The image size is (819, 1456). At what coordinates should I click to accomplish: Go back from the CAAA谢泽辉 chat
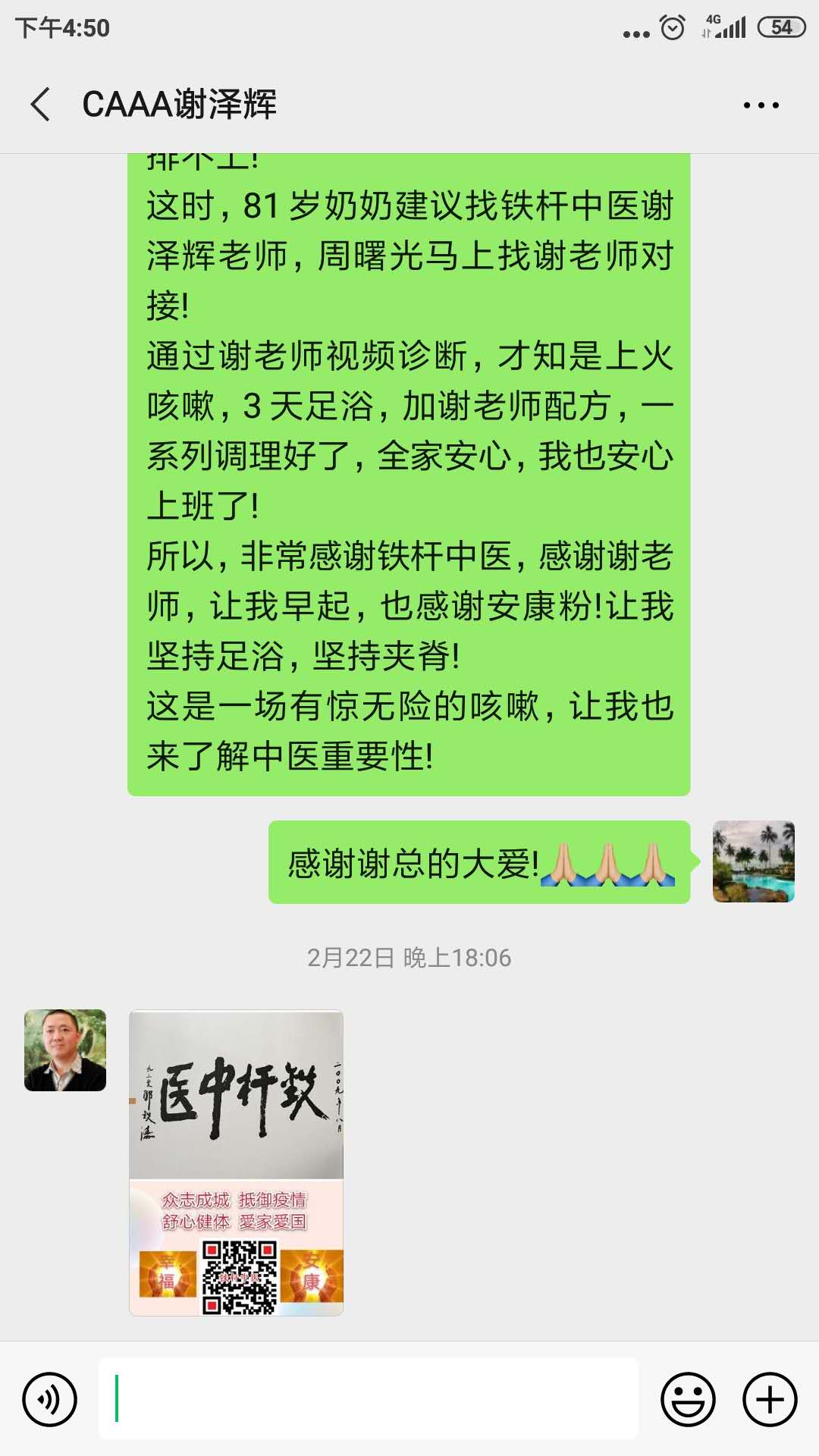(x=41, y=105)
